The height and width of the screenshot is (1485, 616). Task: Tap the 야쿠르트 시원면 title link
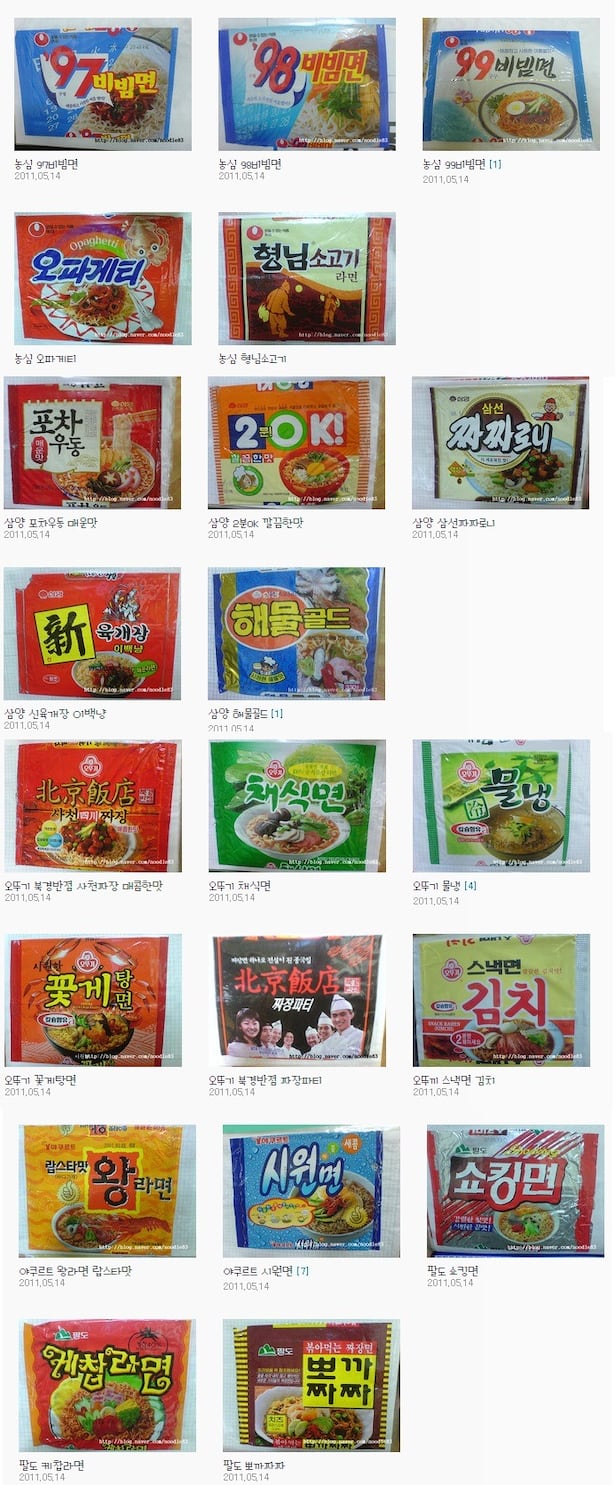click(258, 1271)
